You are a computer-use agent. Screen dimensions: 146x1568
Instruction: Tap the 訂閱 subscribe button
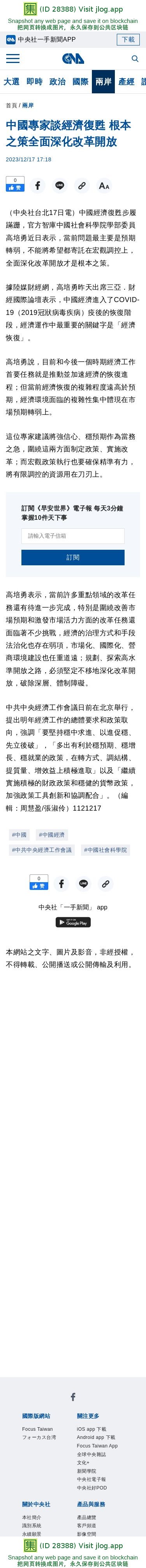[x=73, y=557]
